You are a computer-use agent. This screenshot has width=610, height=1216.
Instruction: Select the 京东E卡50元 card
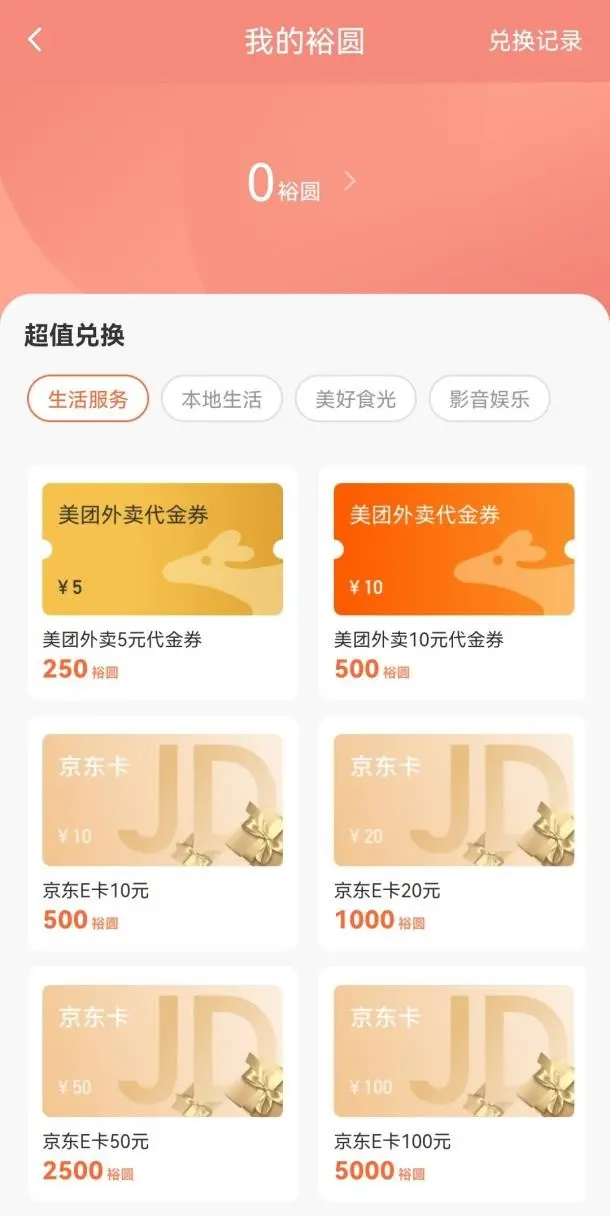pos(162,1082)
